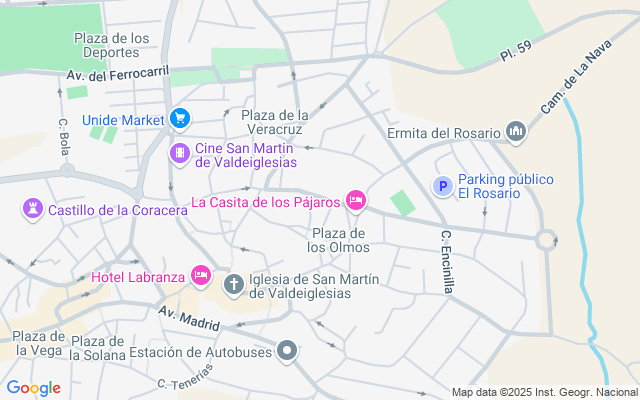Tap La Casita de los Pájaros lodging pin
Viewport: 640px width, 400px height.
click(355, 201)
